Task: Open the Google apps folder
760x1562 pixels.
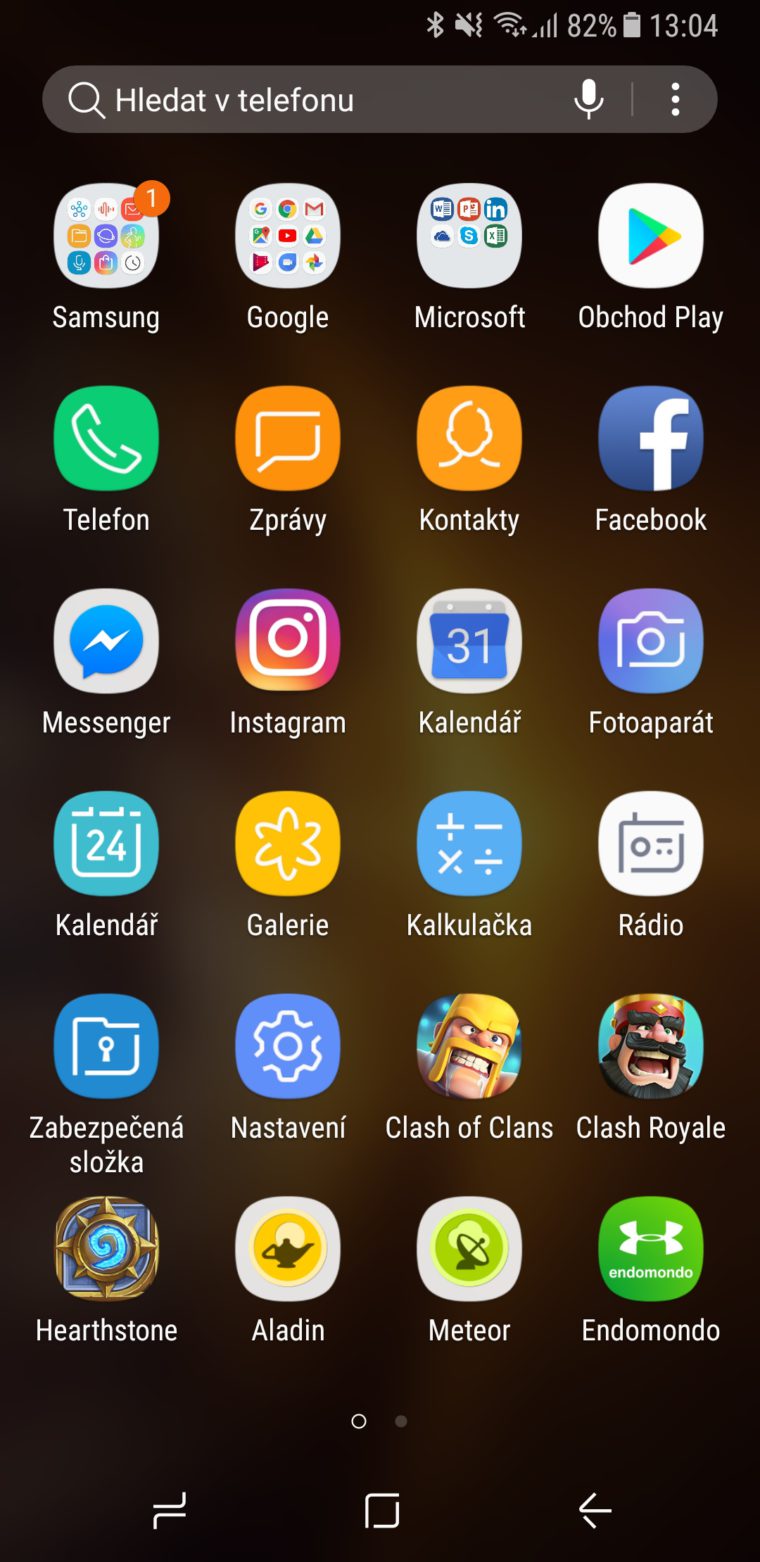Action: coord(288,236)
